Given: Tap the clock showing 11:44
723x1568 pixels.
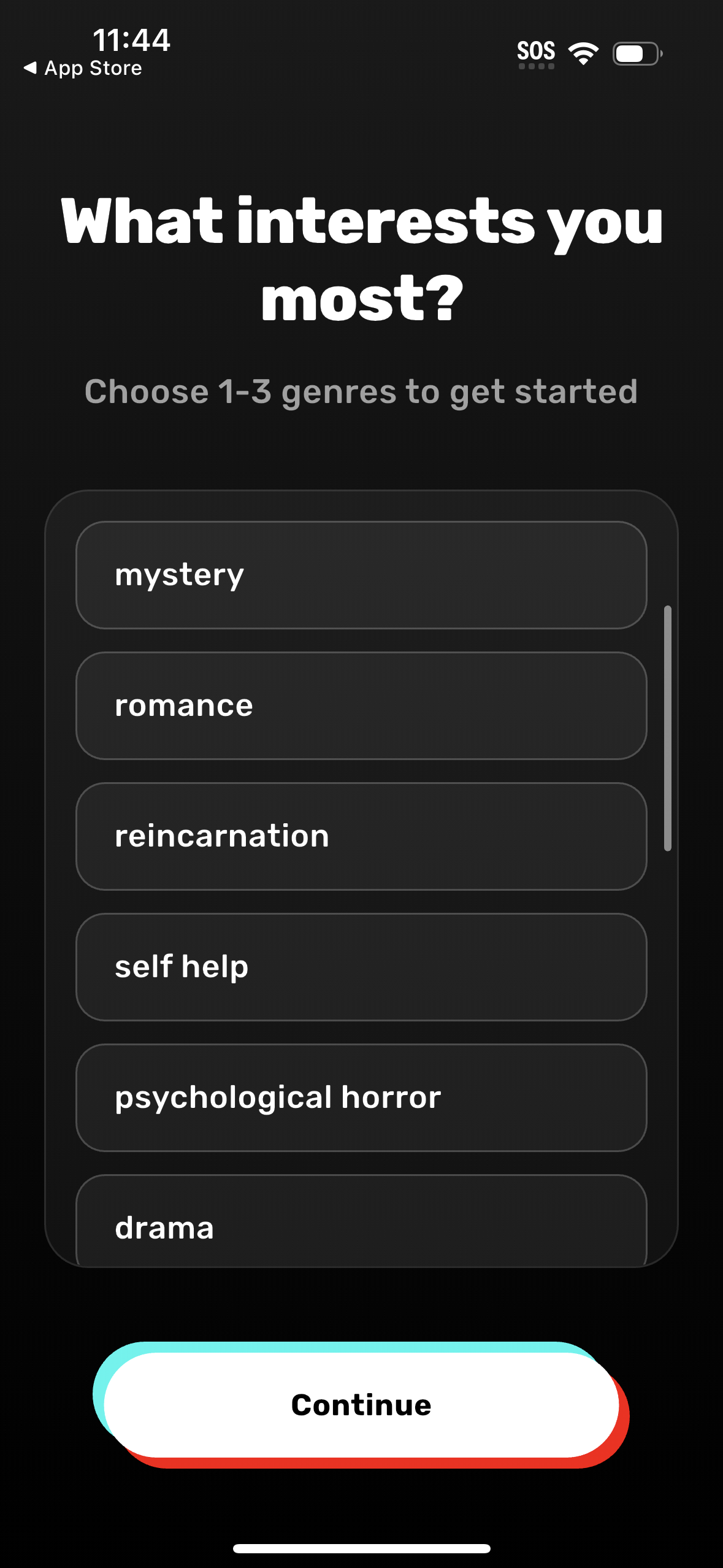Looking at the screenshot, I should [x=132, y=41].
